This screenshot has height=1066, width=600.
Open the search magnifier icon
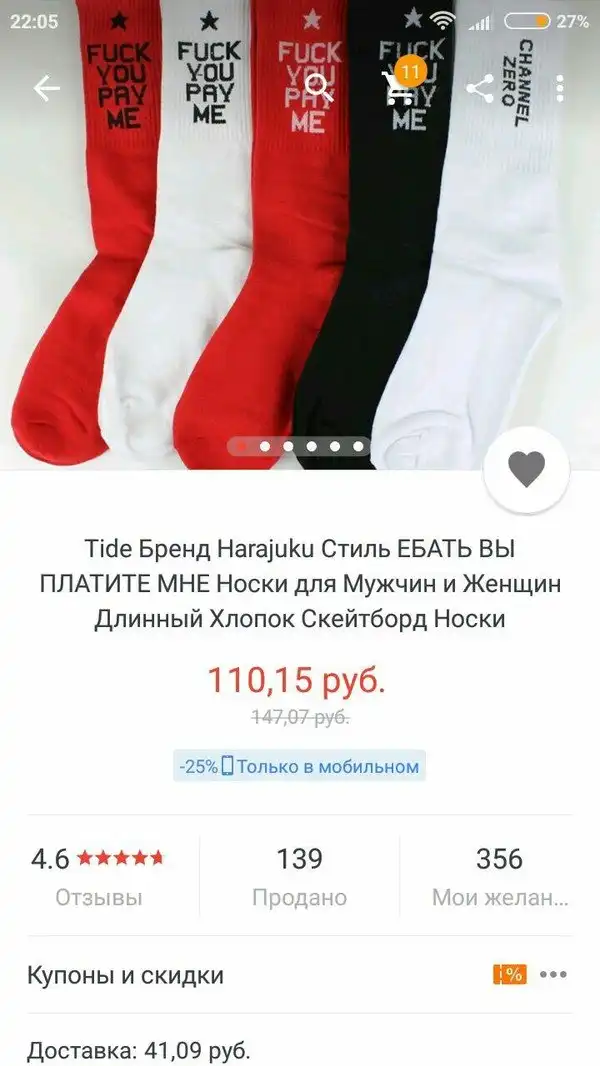[x=319, y=88]
